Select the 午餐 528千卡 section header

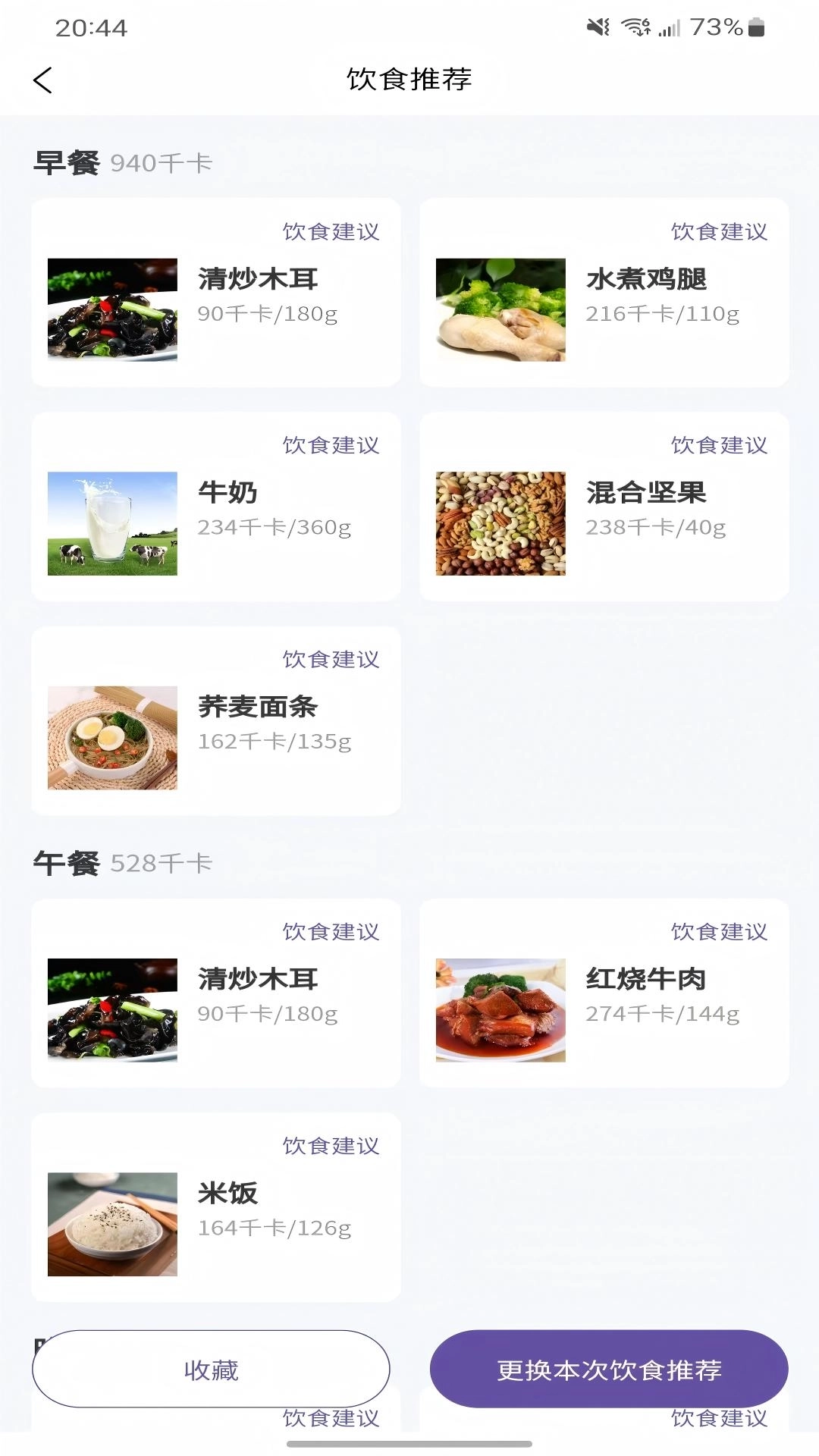coord(123,861)
